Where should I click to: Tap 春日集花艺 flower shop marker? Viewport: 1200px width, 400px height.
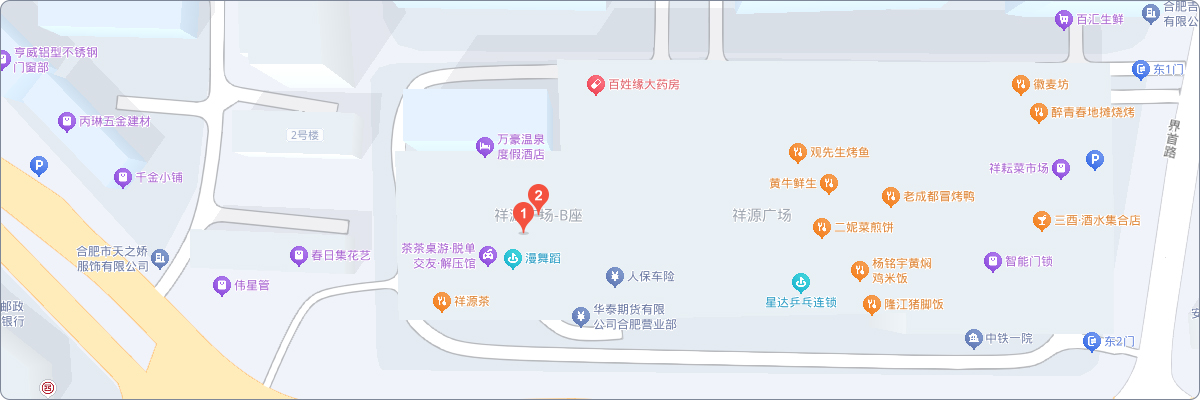click(x=298, y=256)
